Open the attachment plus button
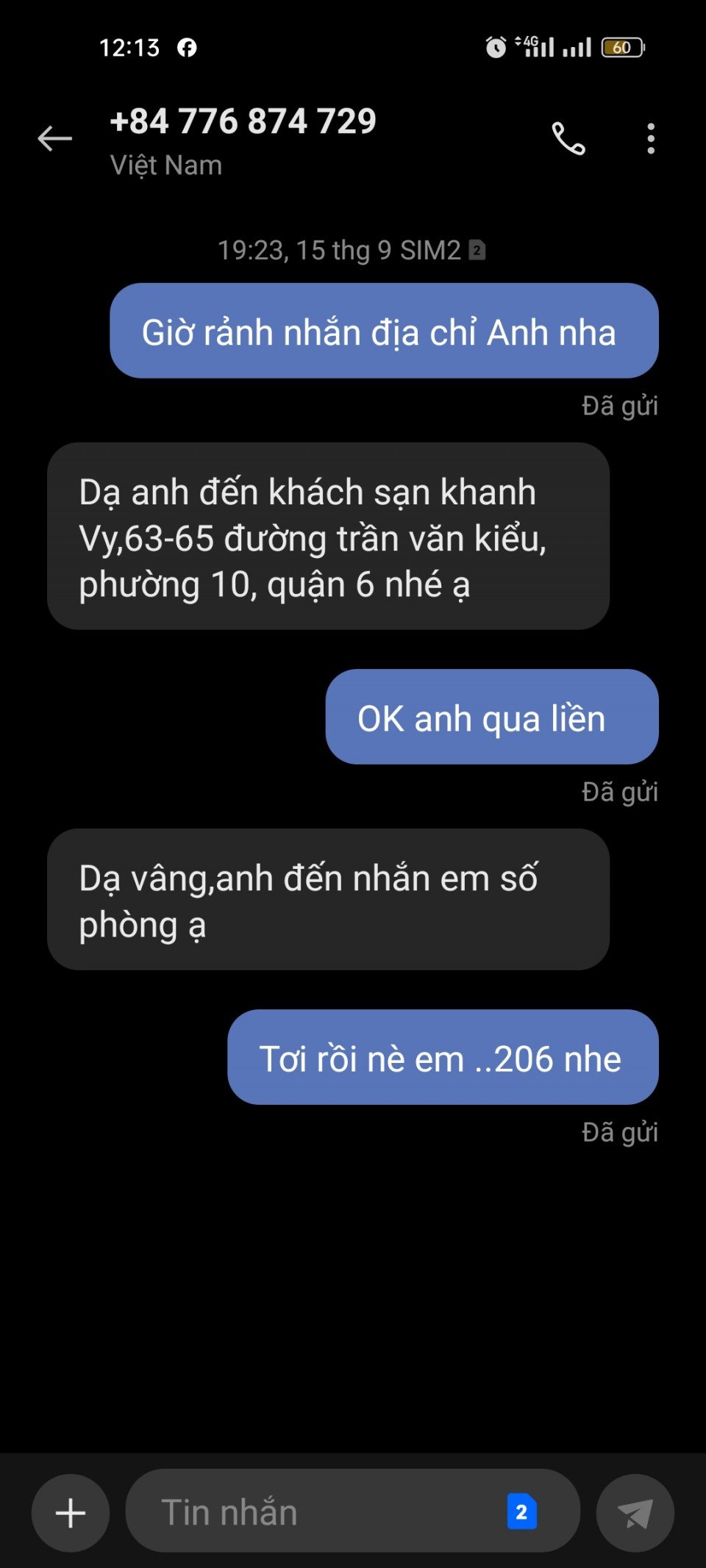706x1568 pixels. pos(71,1513)
